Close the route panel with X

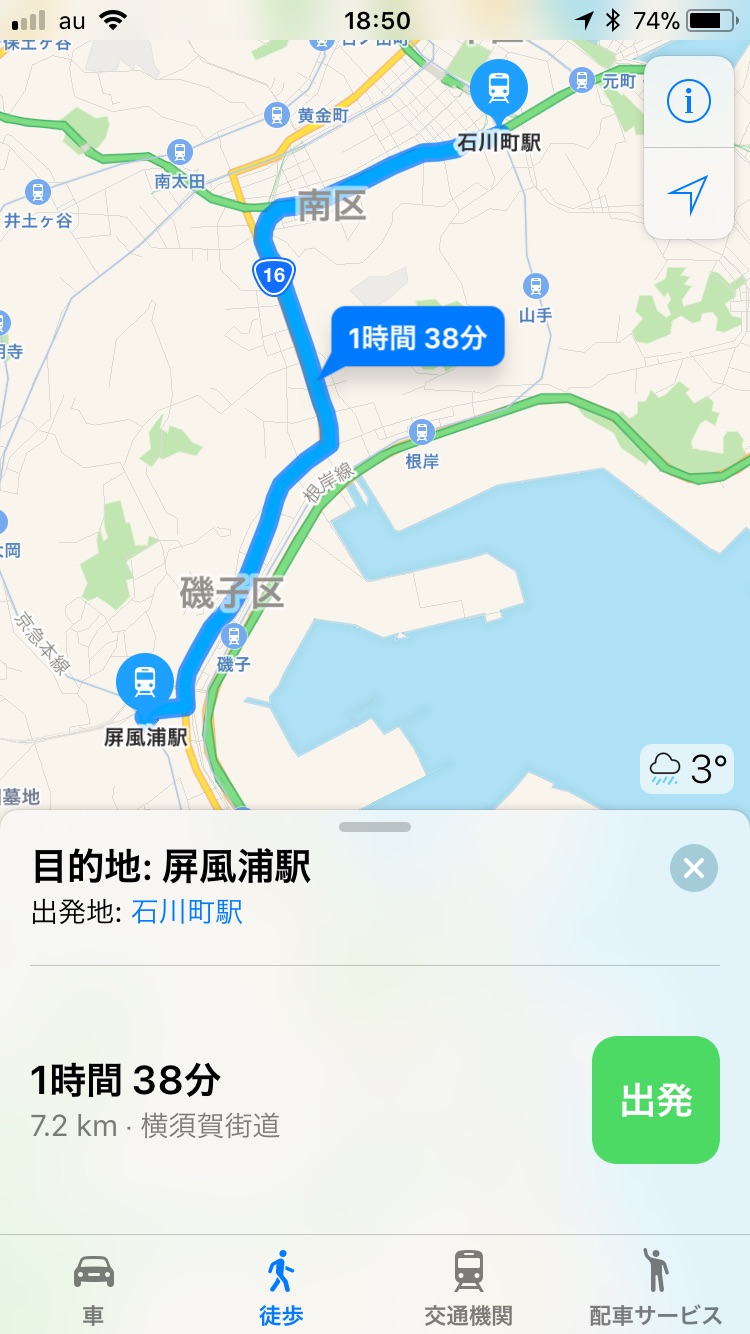click(694, 868)
